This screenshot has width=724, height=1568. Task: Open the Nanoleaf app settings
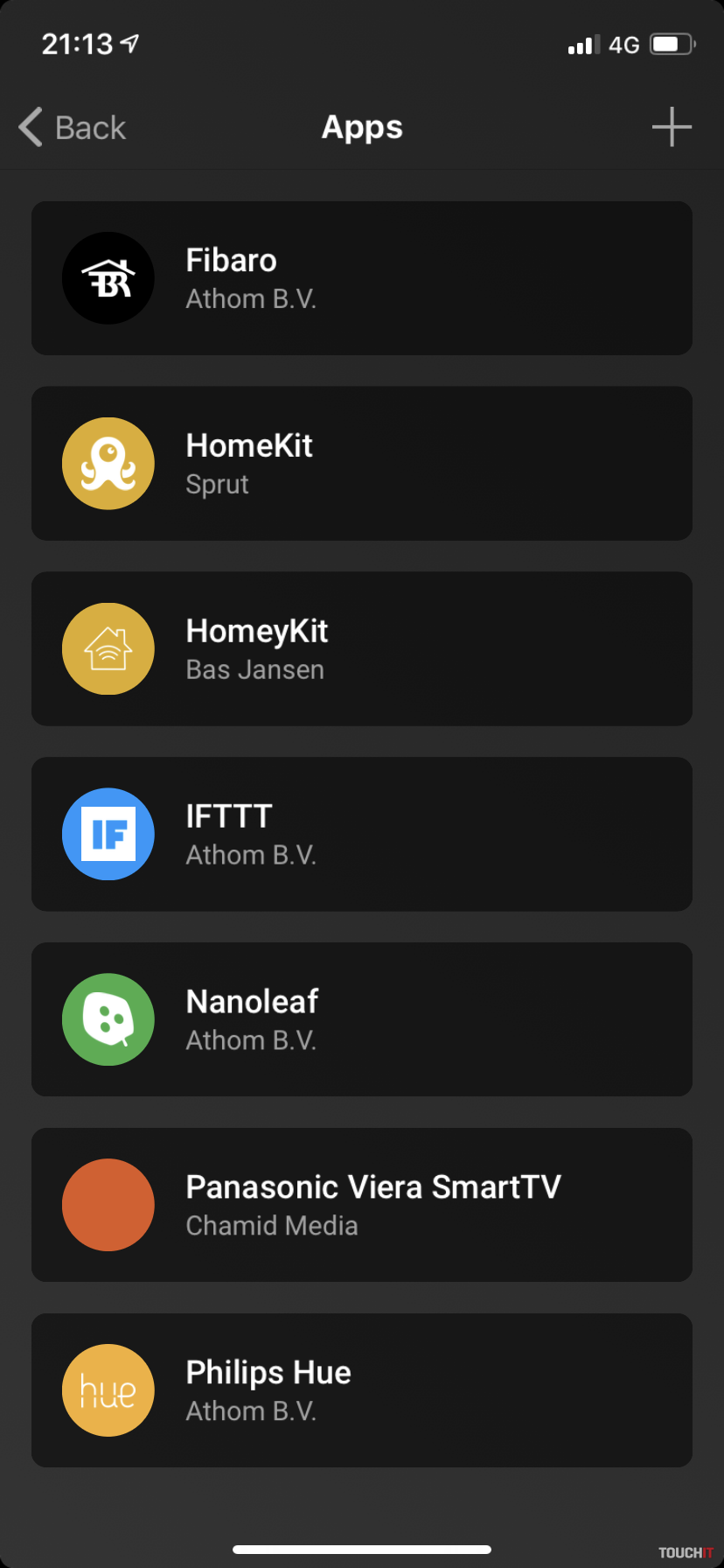click(x=362, y=1019)
